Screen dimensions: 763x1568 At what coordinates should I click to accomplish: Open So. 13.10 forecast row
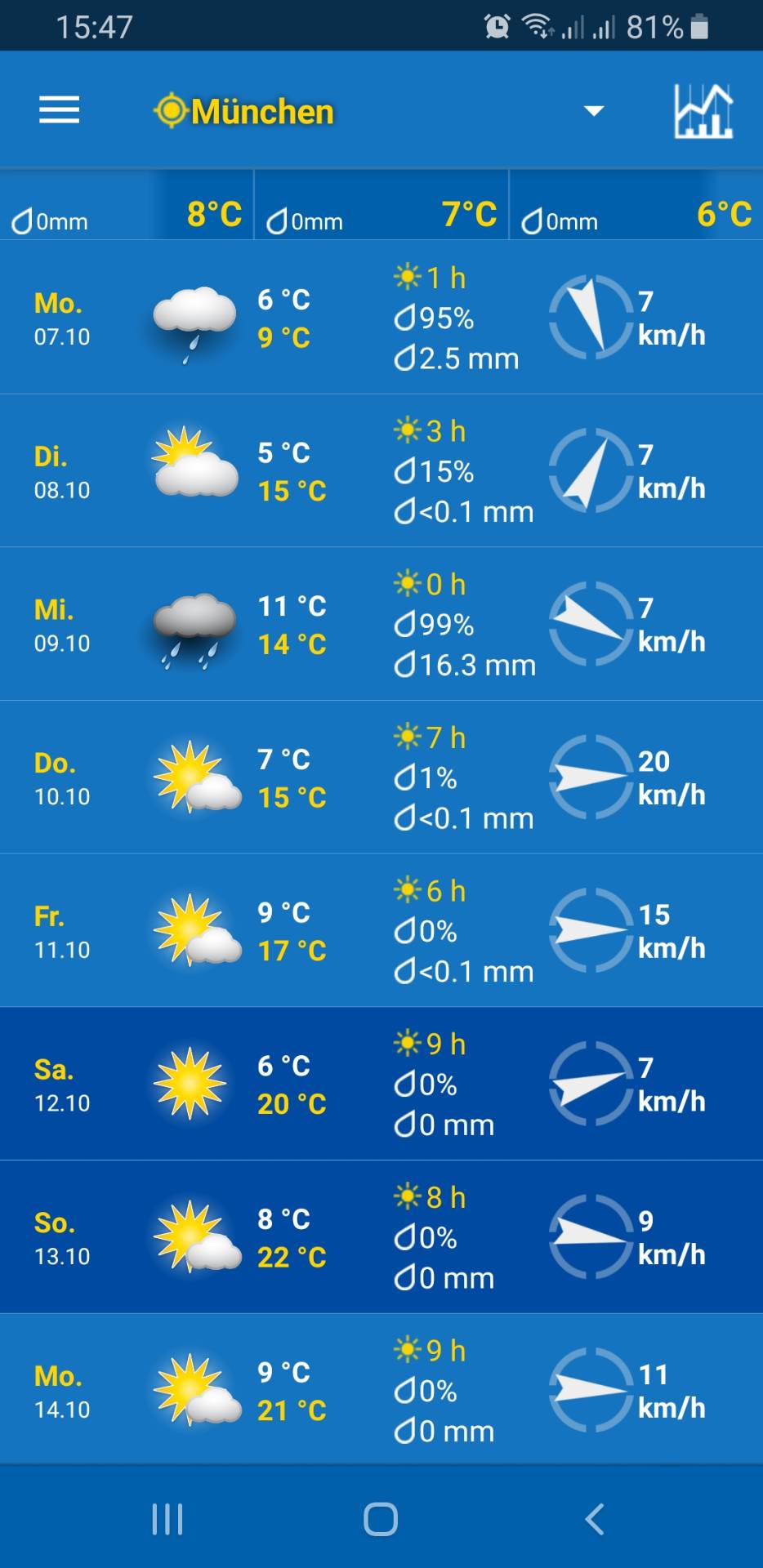[381, 1236]
